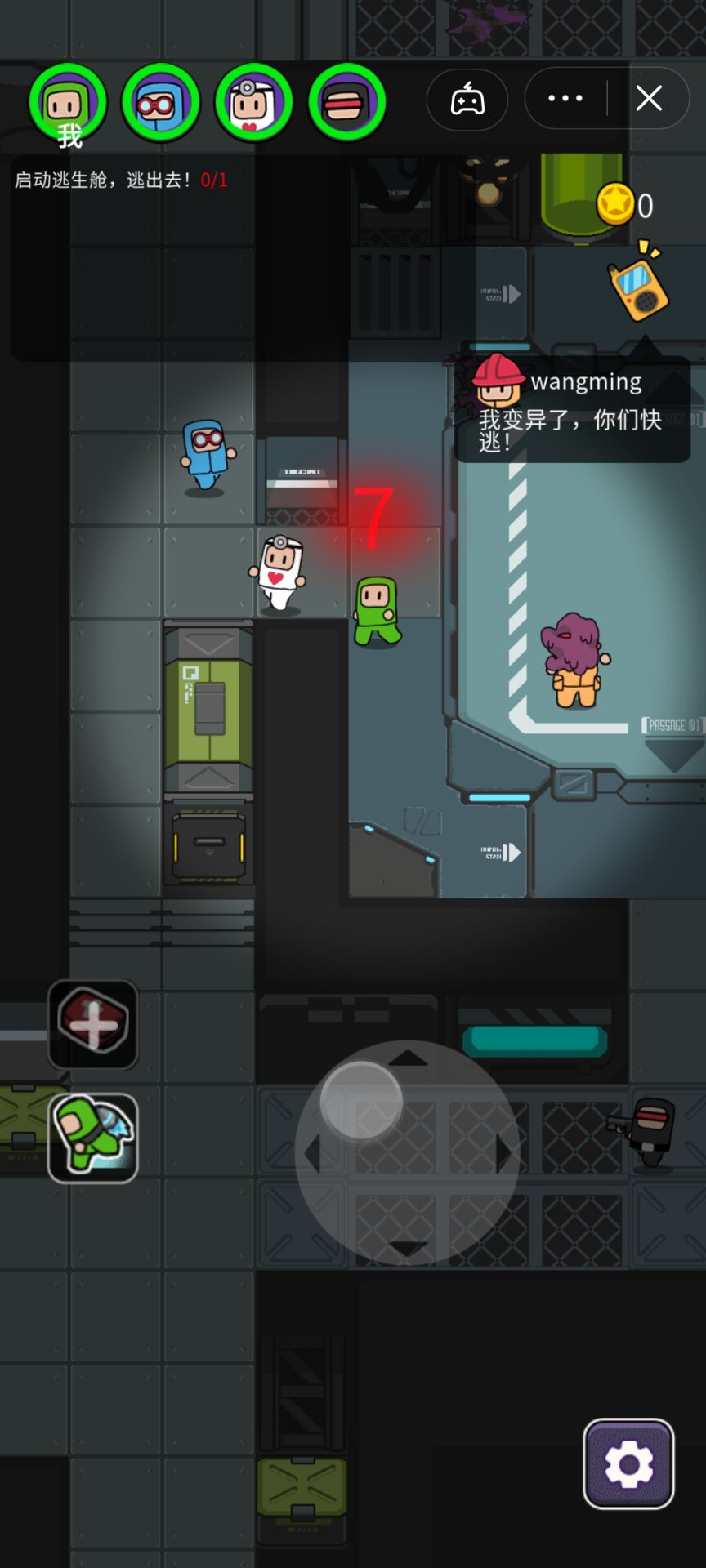
Task: Select my green player avatar
Action: (68, 103)
